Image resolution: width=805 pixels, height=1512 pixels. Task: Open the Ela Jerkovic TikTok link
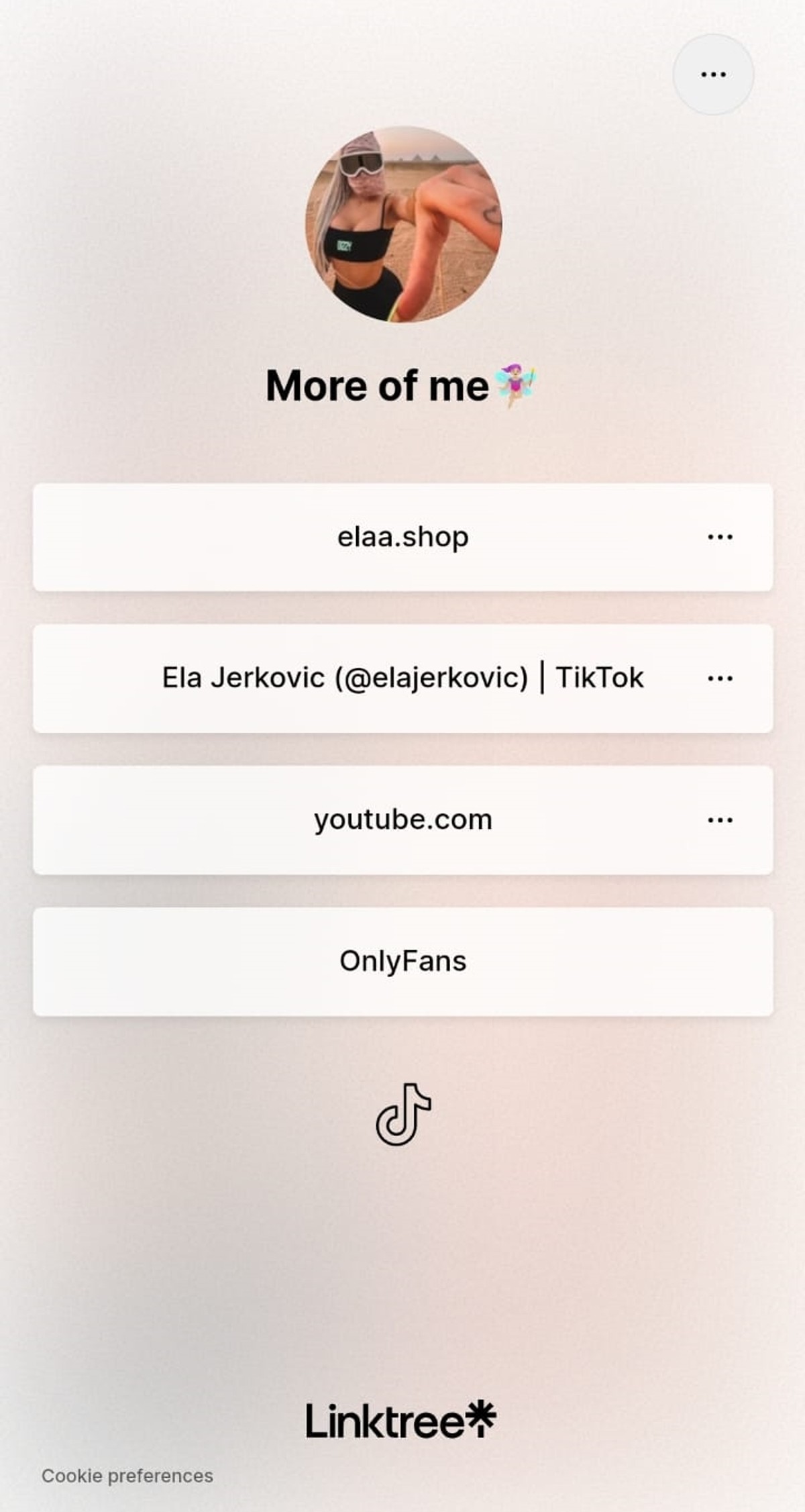click(x=402, y=678)
